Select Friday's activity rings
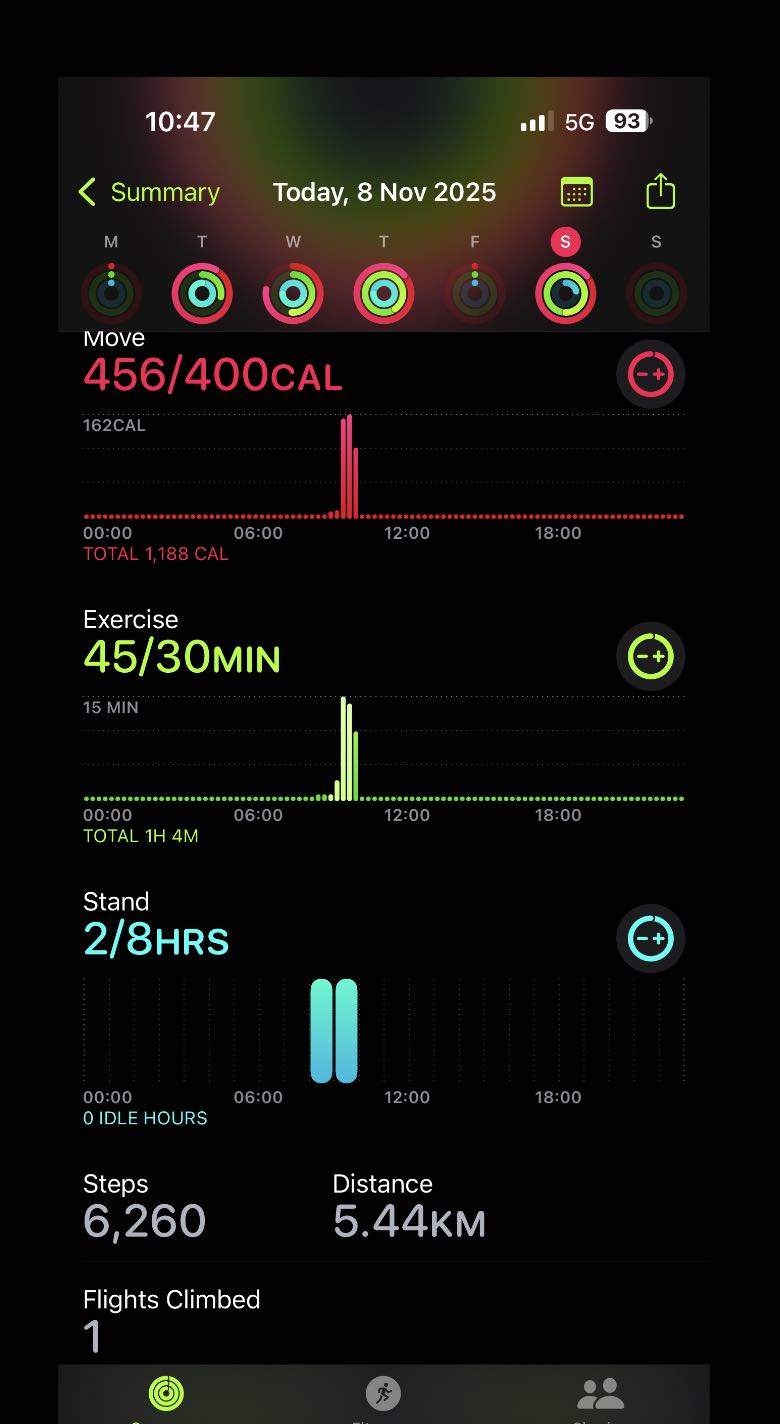Screen dimensions: 780x1424 (x=474, y=293)
